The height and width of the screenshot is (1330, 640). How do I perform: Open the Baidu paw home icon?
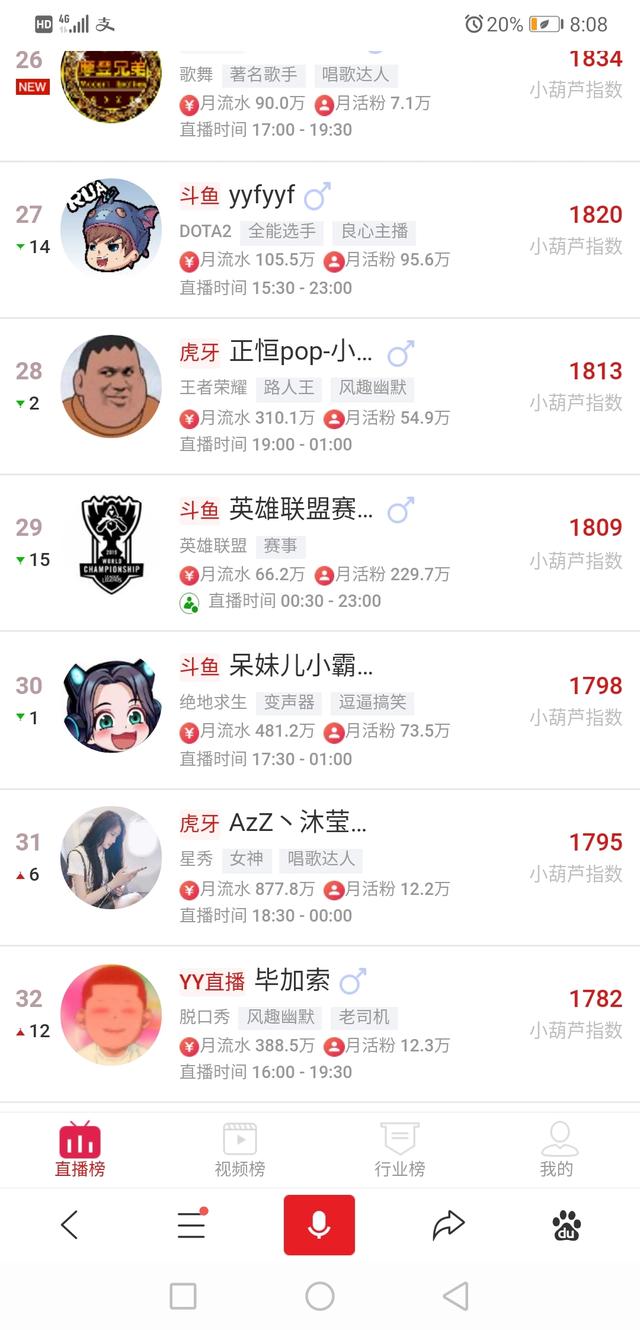click(x=567, y=1225)
